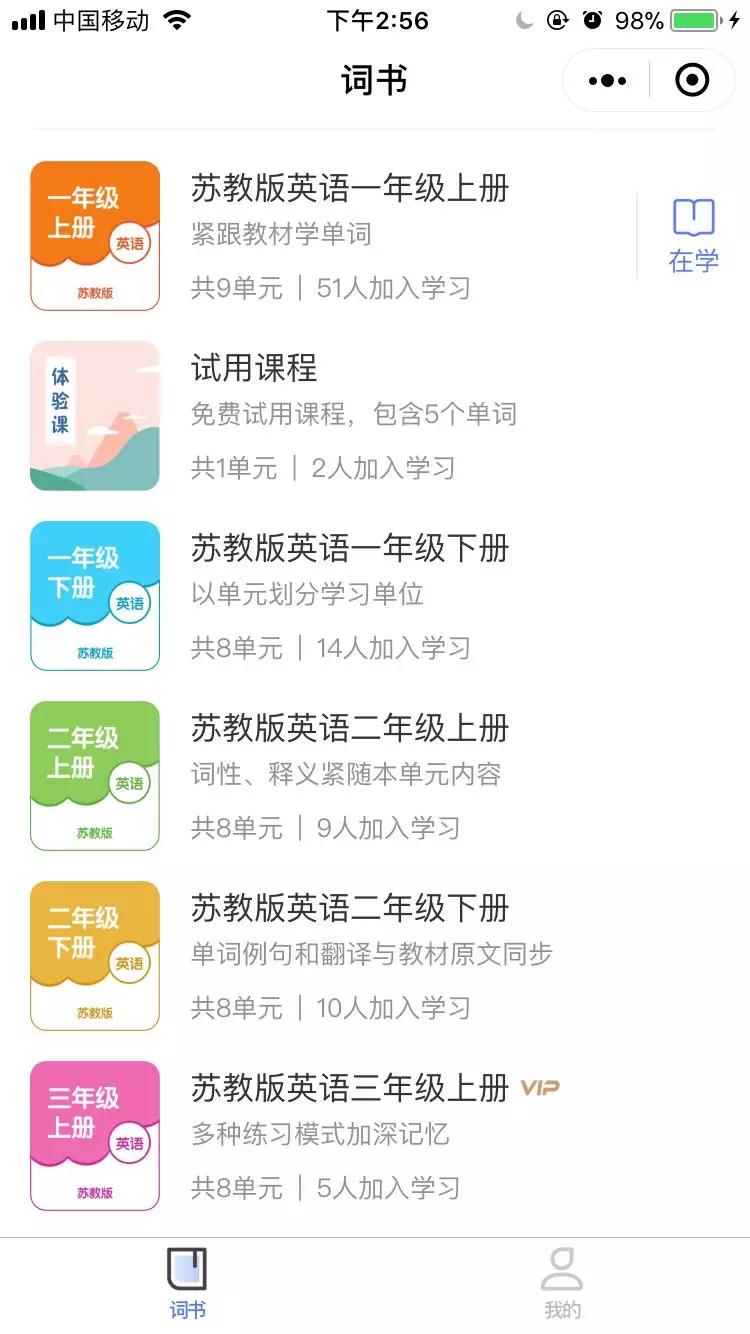Go to the 我的 tab
Image resolution: width=750 pixels, height=1334 pixels.
(562, 1284)
